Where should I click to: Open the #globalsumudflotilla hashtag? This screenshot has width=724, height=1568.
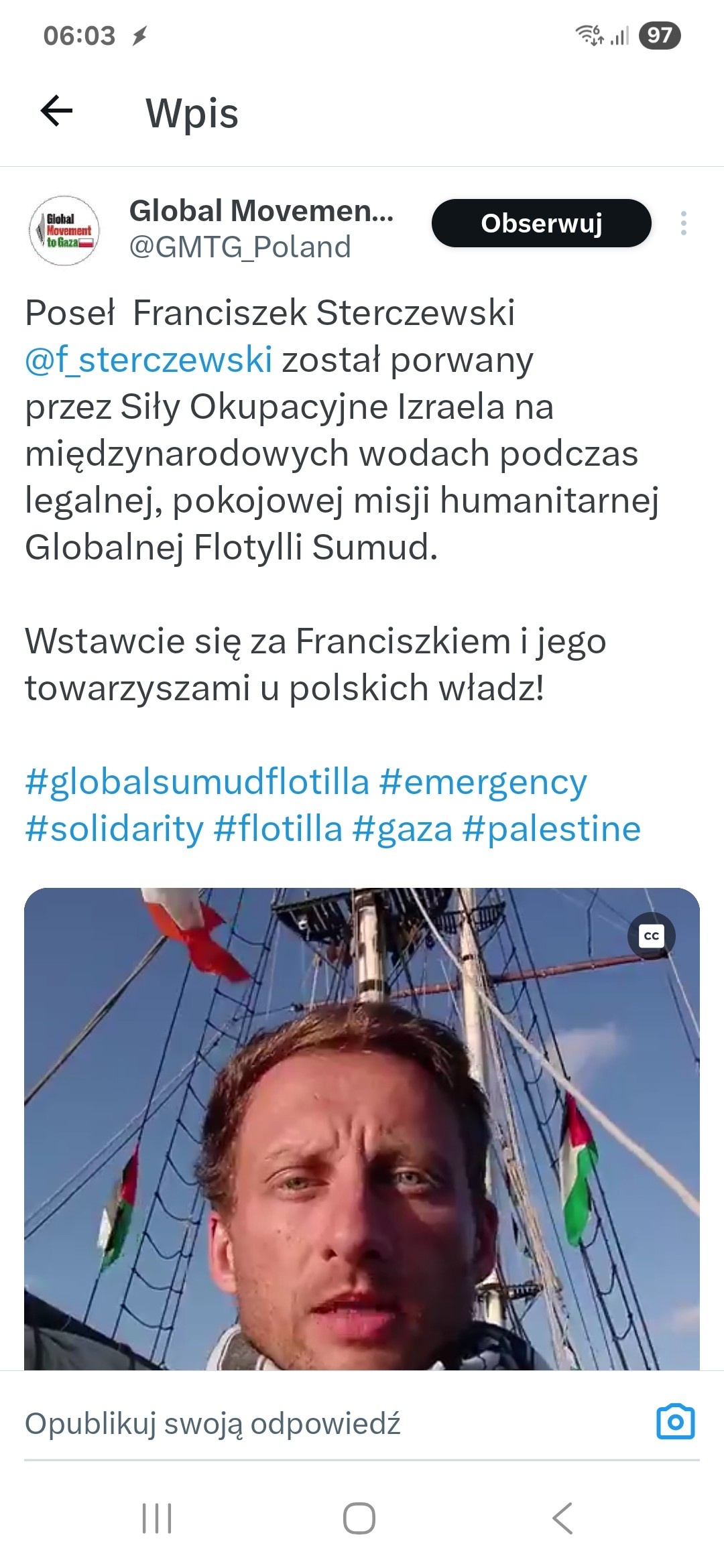(197, 782)
